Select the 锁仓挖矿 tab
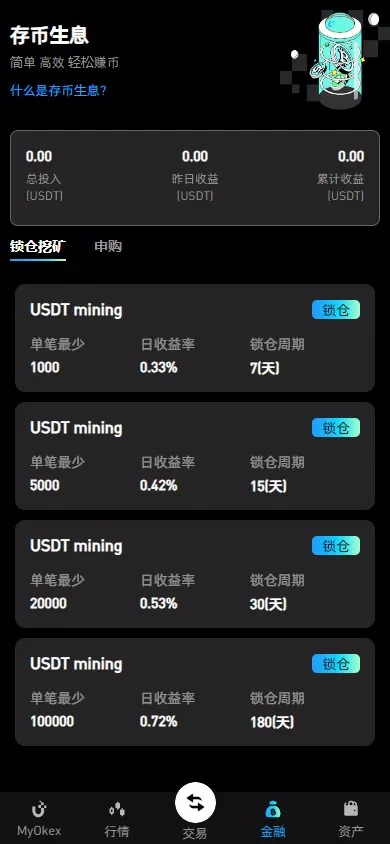Screen dimensions: 390x844 [38, 247]
